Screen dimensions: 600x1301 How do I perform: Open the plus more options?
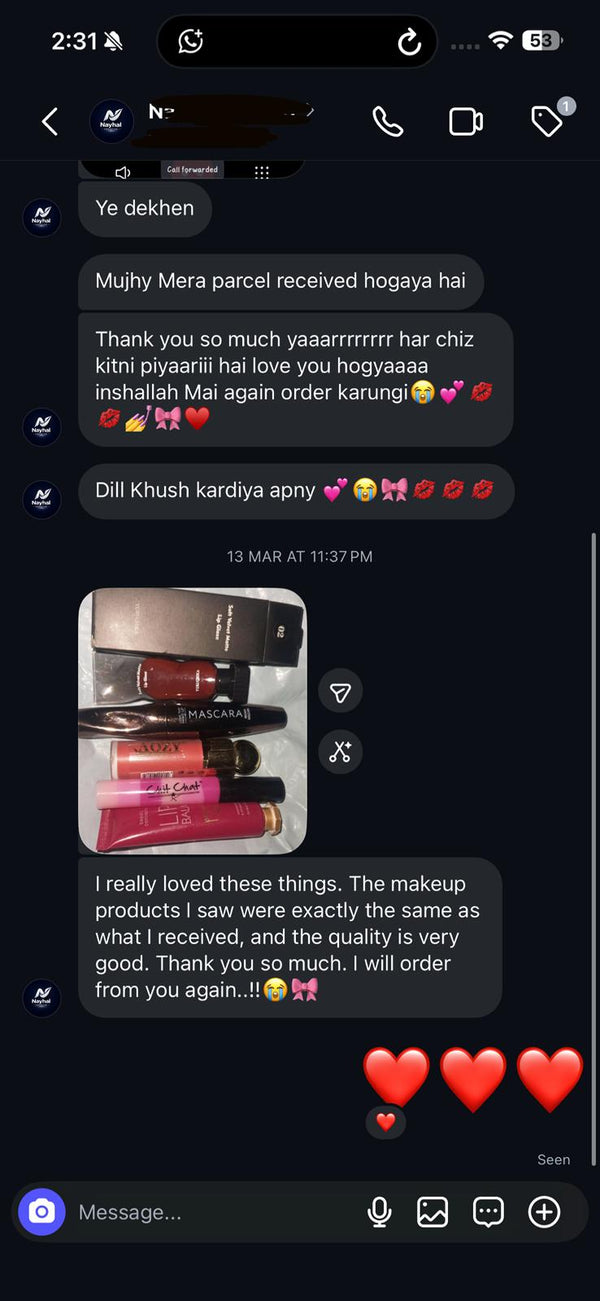(x=544, y=1212)
